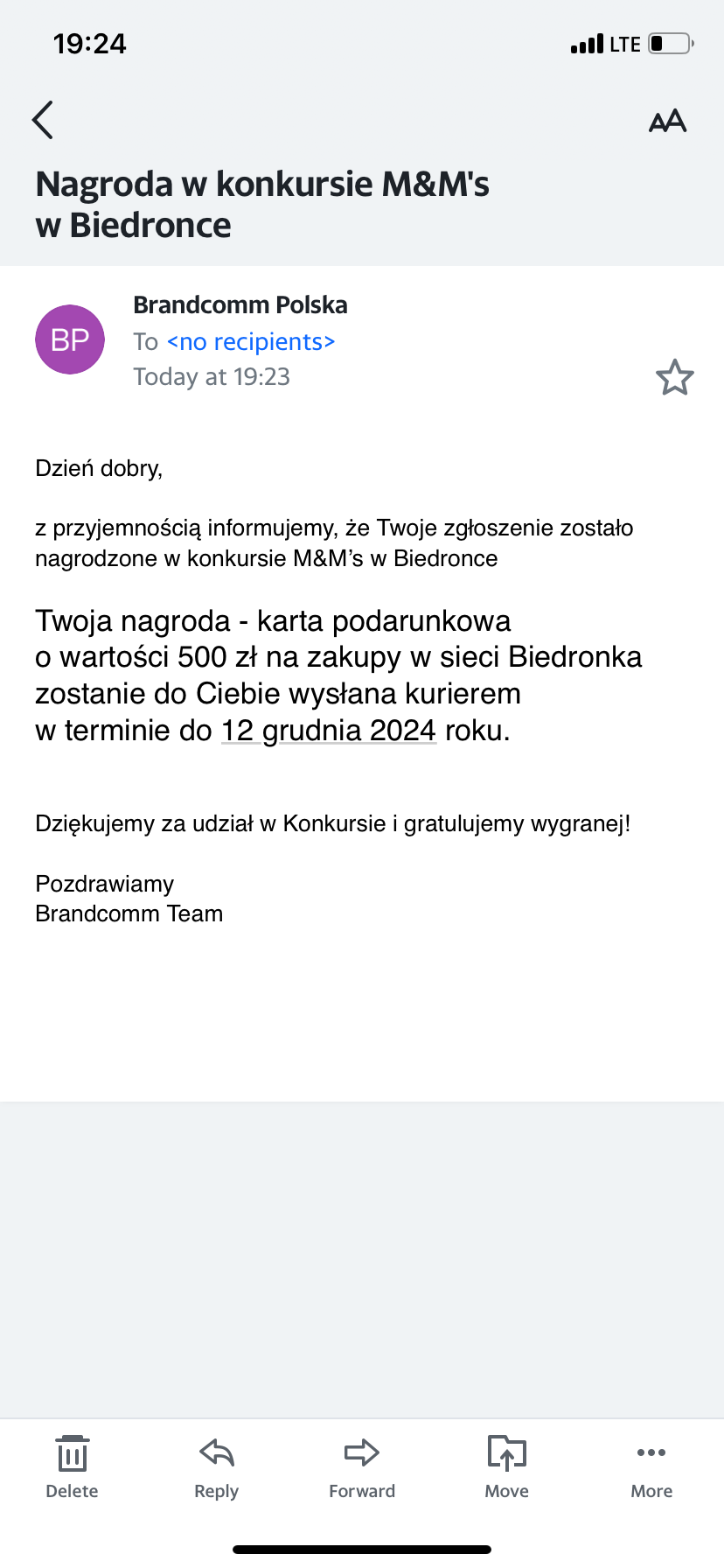The height and width of the screenshot is (1568, 724).
Task: Move the email to a folder
Action: [507, 1466]
